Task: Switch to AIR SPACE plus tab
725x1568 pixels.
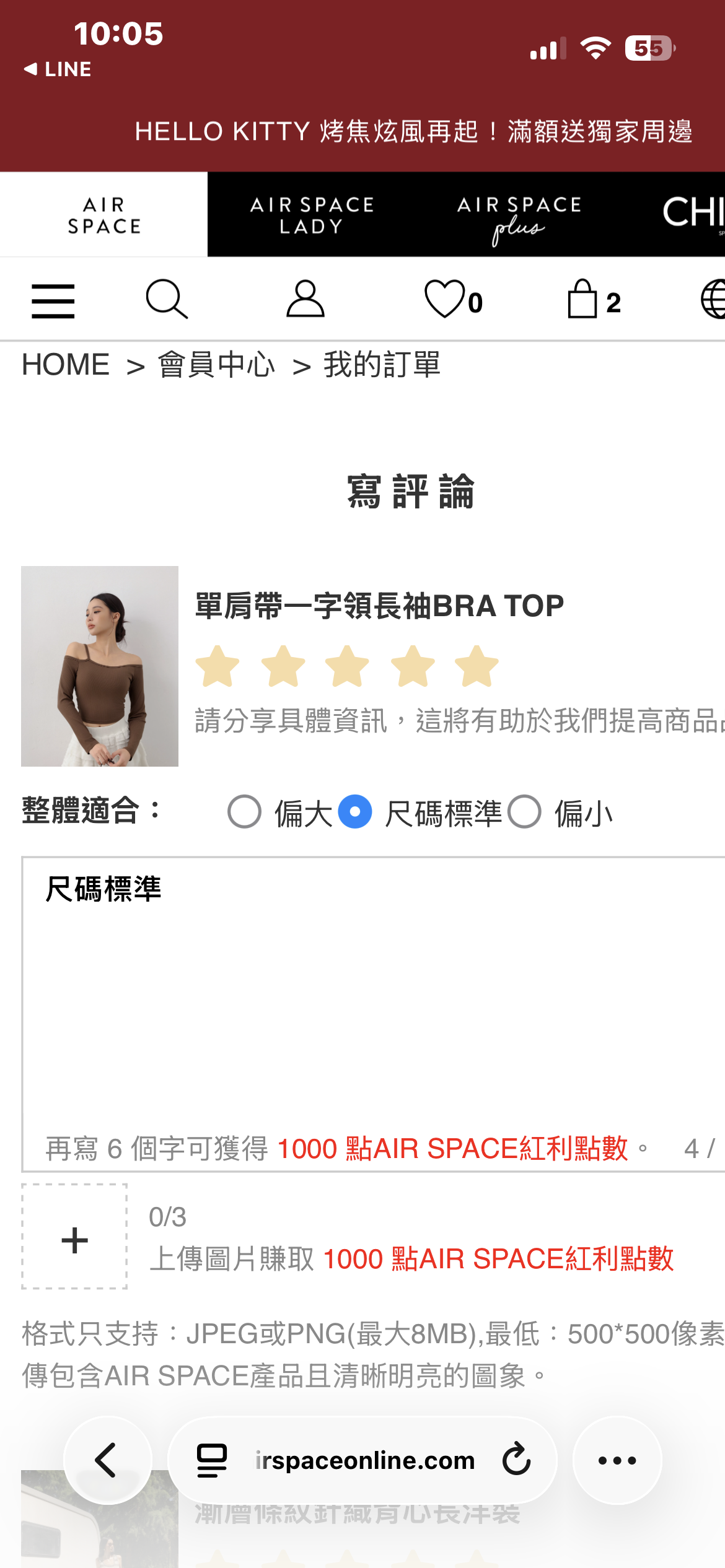Action: (519, 215)
